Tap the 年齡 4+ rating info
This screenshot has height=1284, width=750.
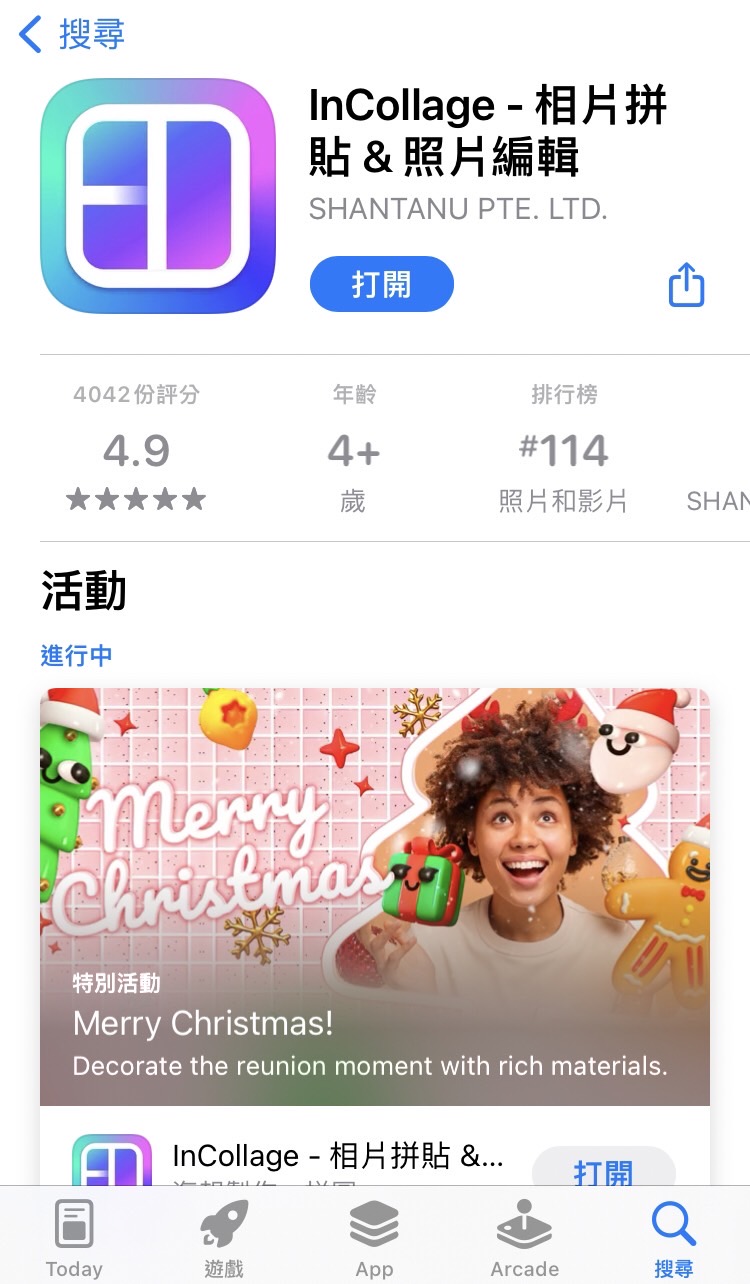(x=352, y=451)
